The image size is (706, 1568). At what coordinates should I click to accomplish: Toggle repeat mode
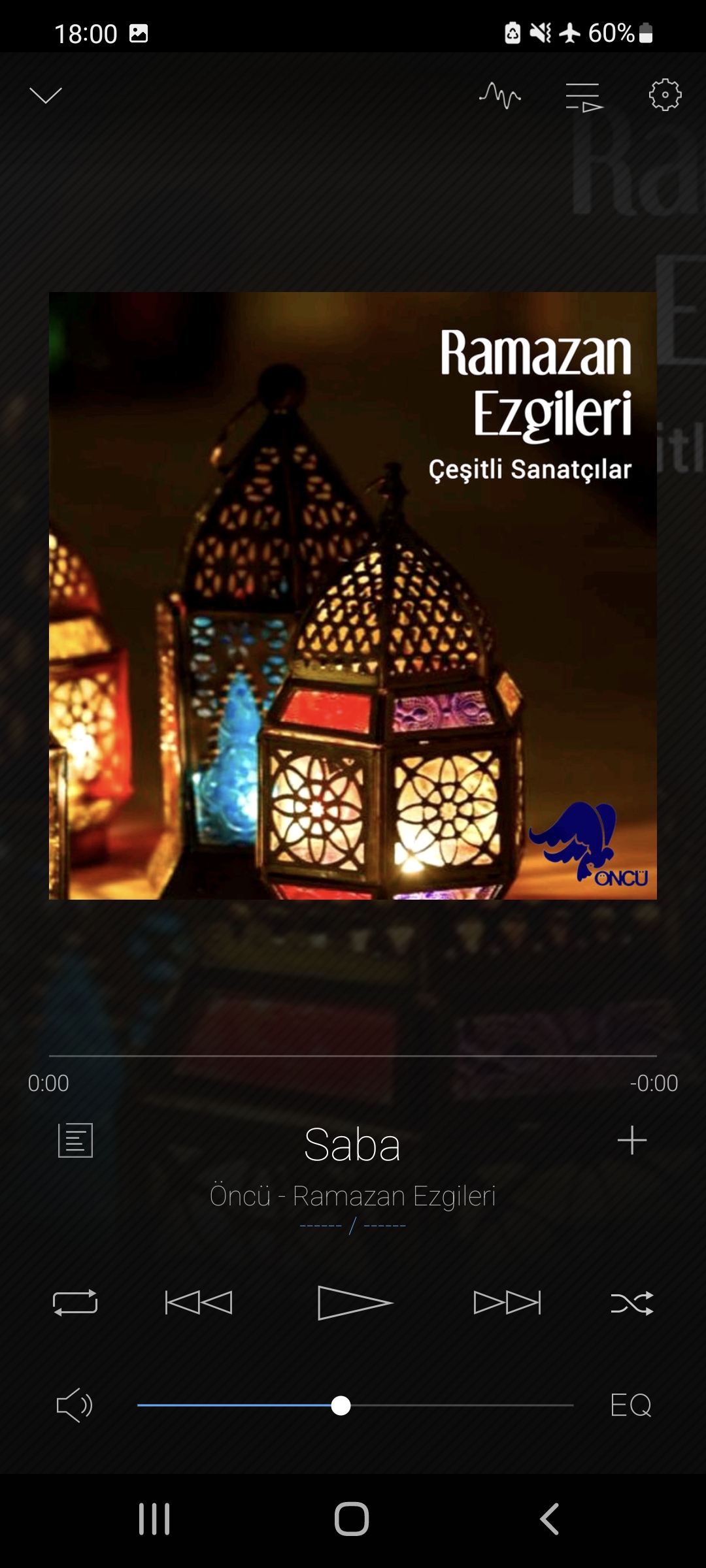75,1302
